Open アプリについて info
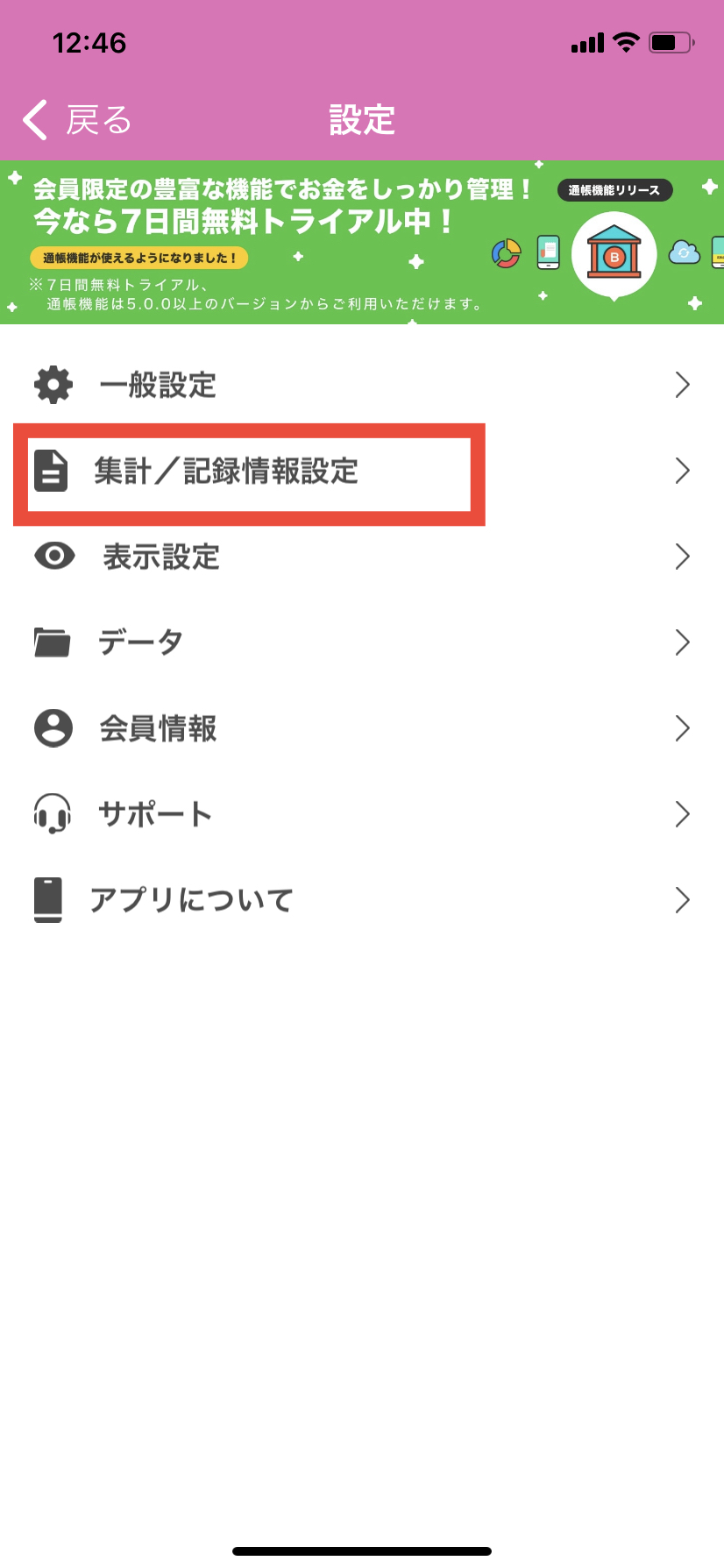The width and height of the screenshot is (724, 1568). [x=361, y=900]
